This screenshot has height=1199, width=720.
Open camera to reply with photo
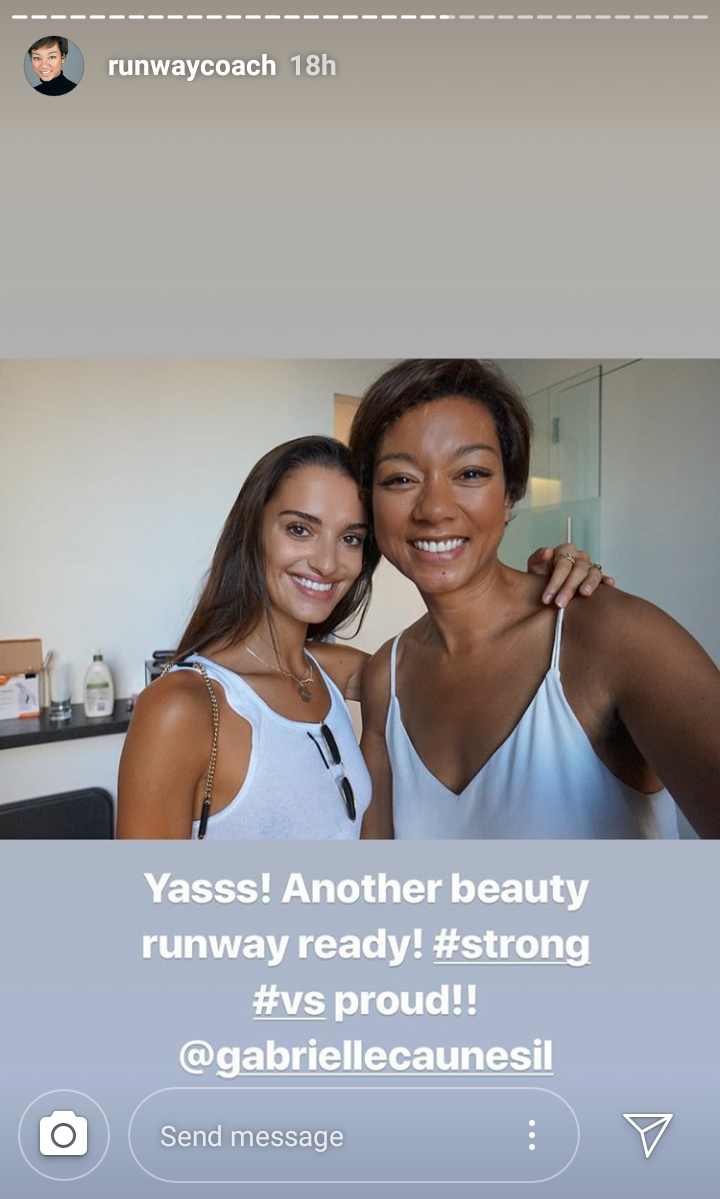coord(63,1135)
